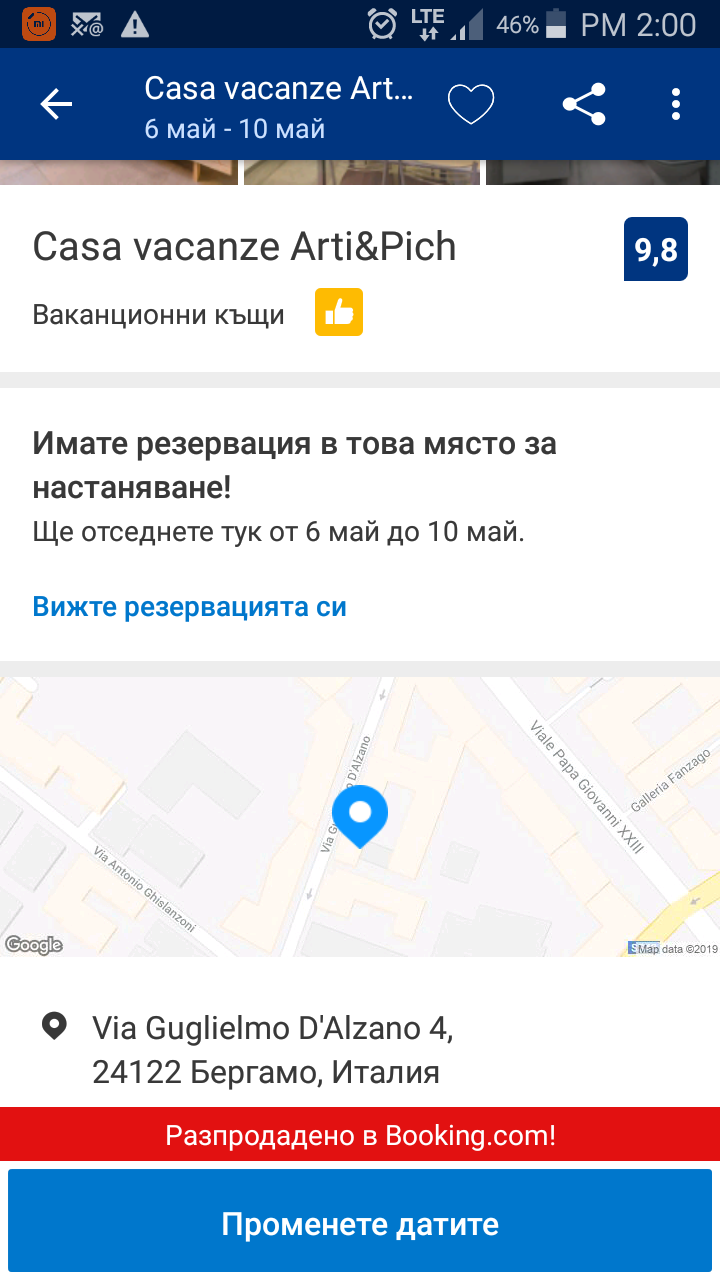Tap the Променете датите button
The image size is (720, 1280).
360,1224
